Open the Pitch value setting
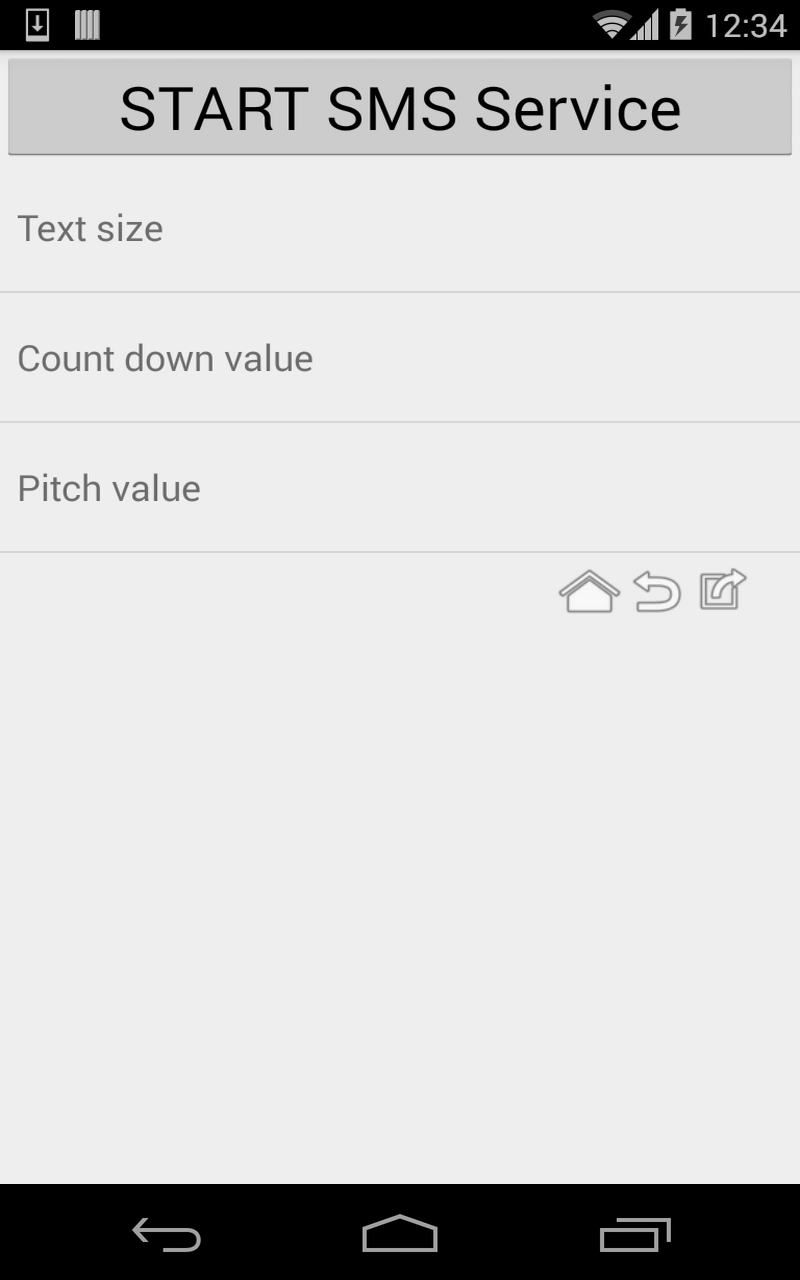 click(x=400, y=488)
